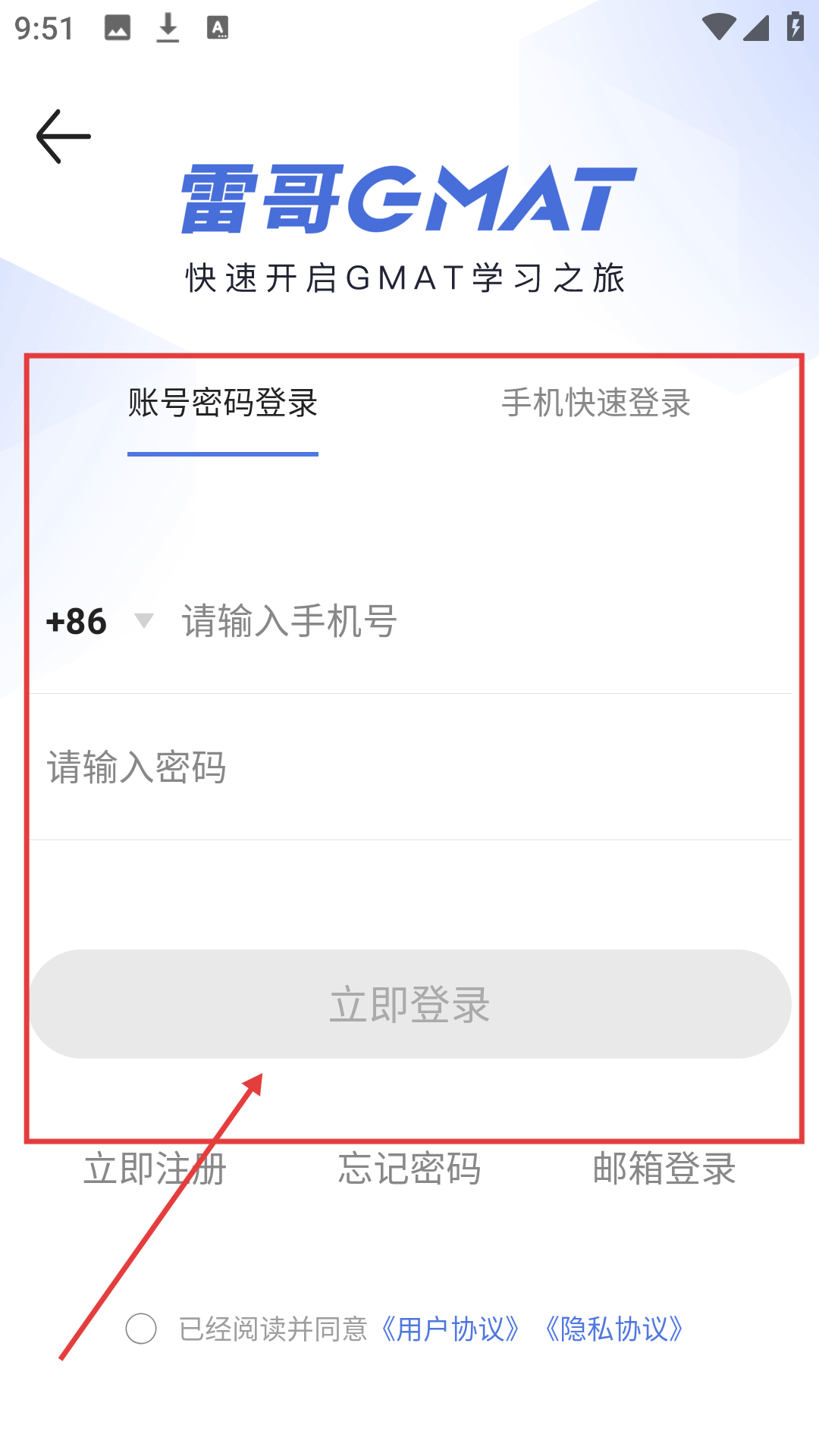The image size is (819, 1456).
Task: Tap the 立即登录 login button
Action: tap(409, 1004)
